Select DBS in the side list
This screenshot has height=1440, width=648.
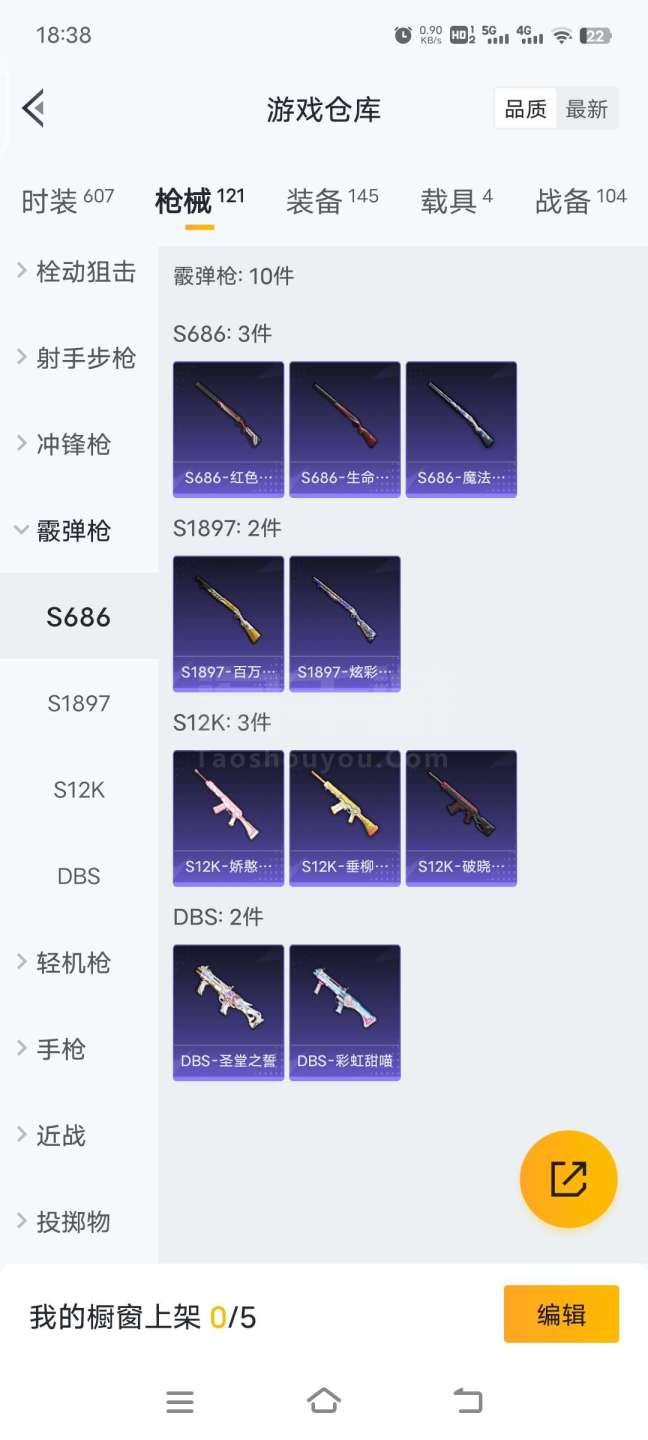(x=79, y=876)
